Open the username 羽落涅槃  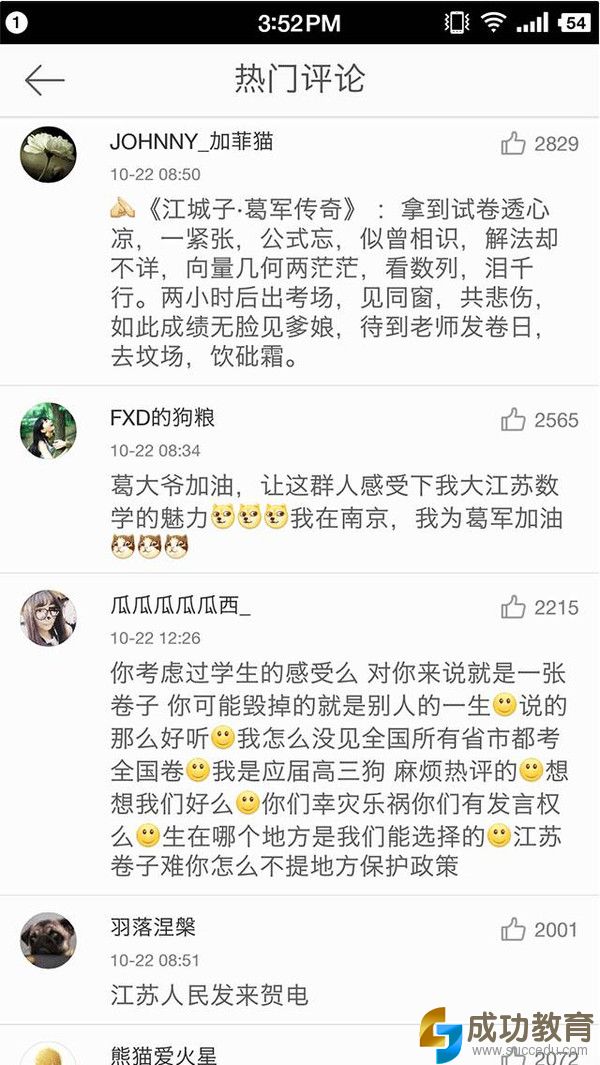153,928
